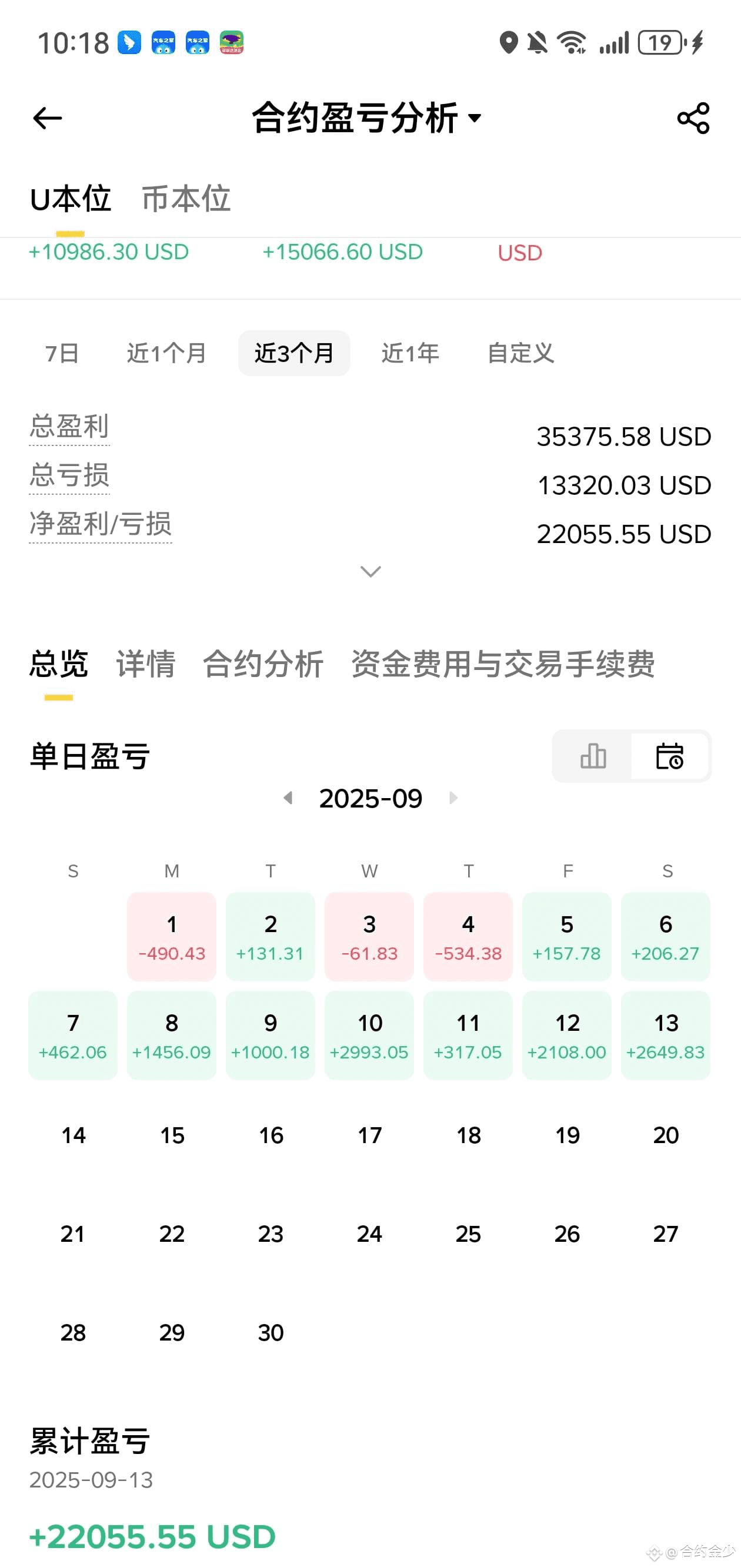Switch daily PnL to bar chart view

pos(592,756)
